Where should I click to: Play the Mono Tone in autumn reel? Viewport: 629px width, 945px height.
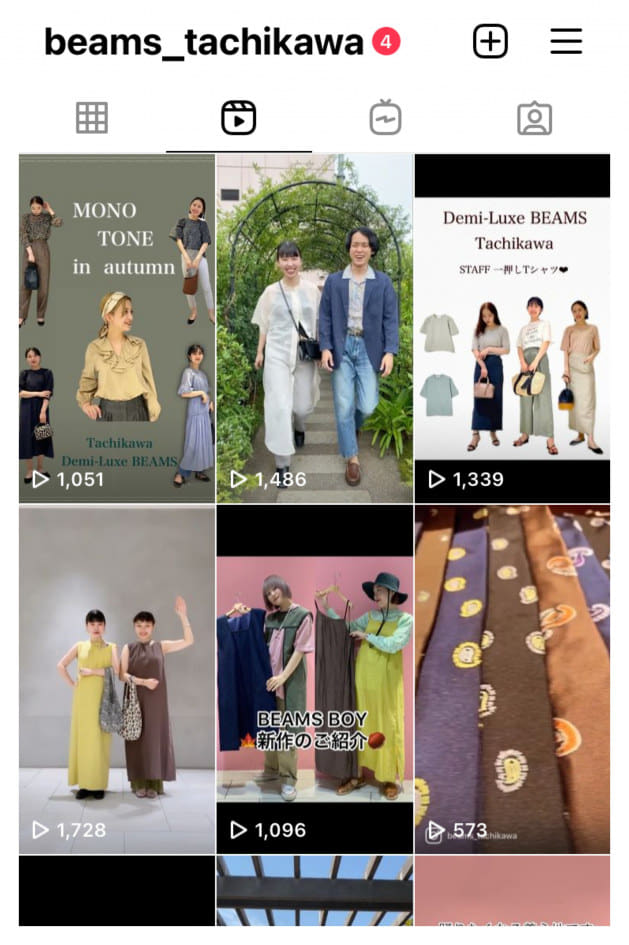(117, 328)
